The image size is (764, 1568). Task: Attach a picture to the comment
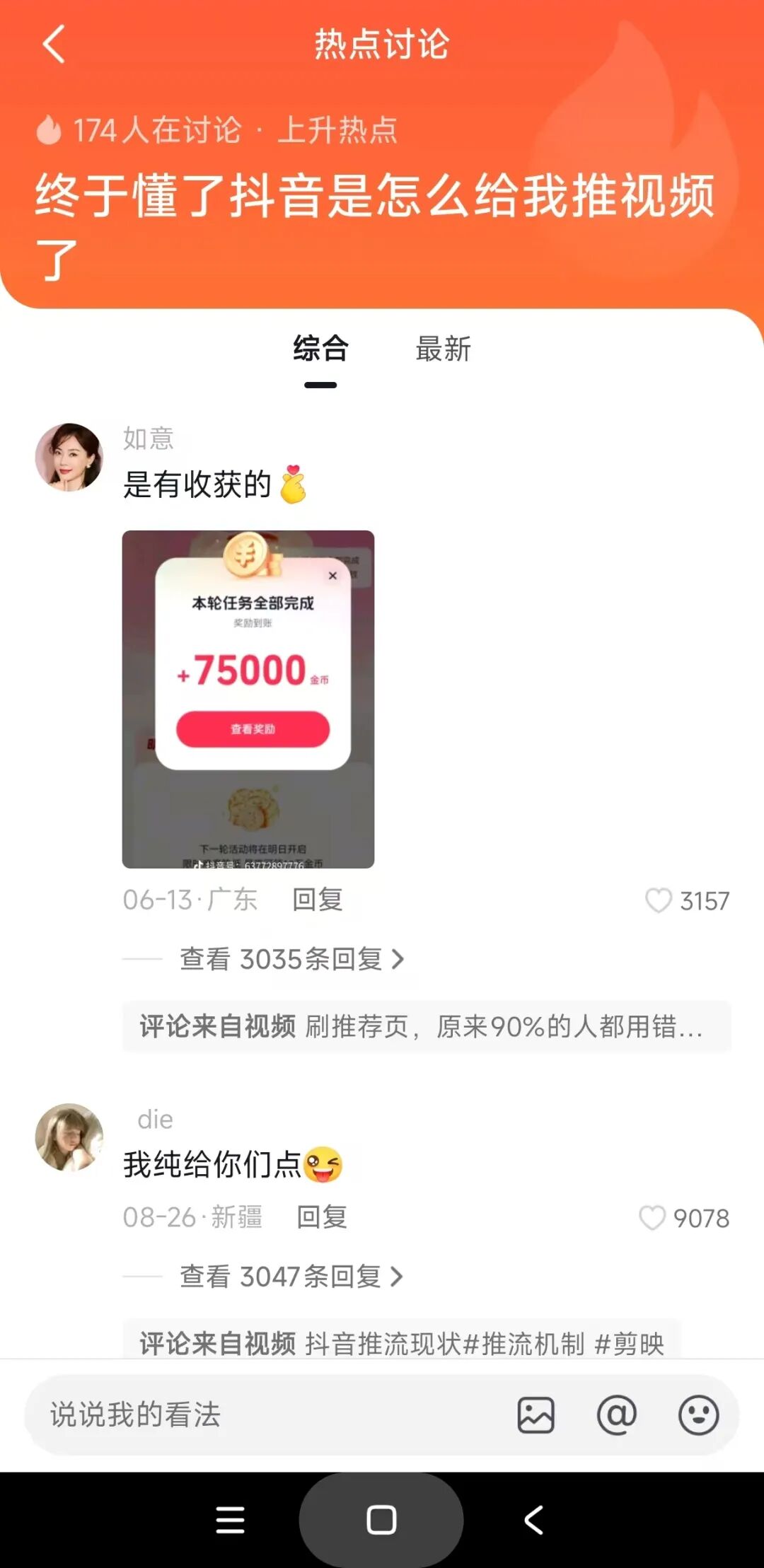coord(536,1415)
